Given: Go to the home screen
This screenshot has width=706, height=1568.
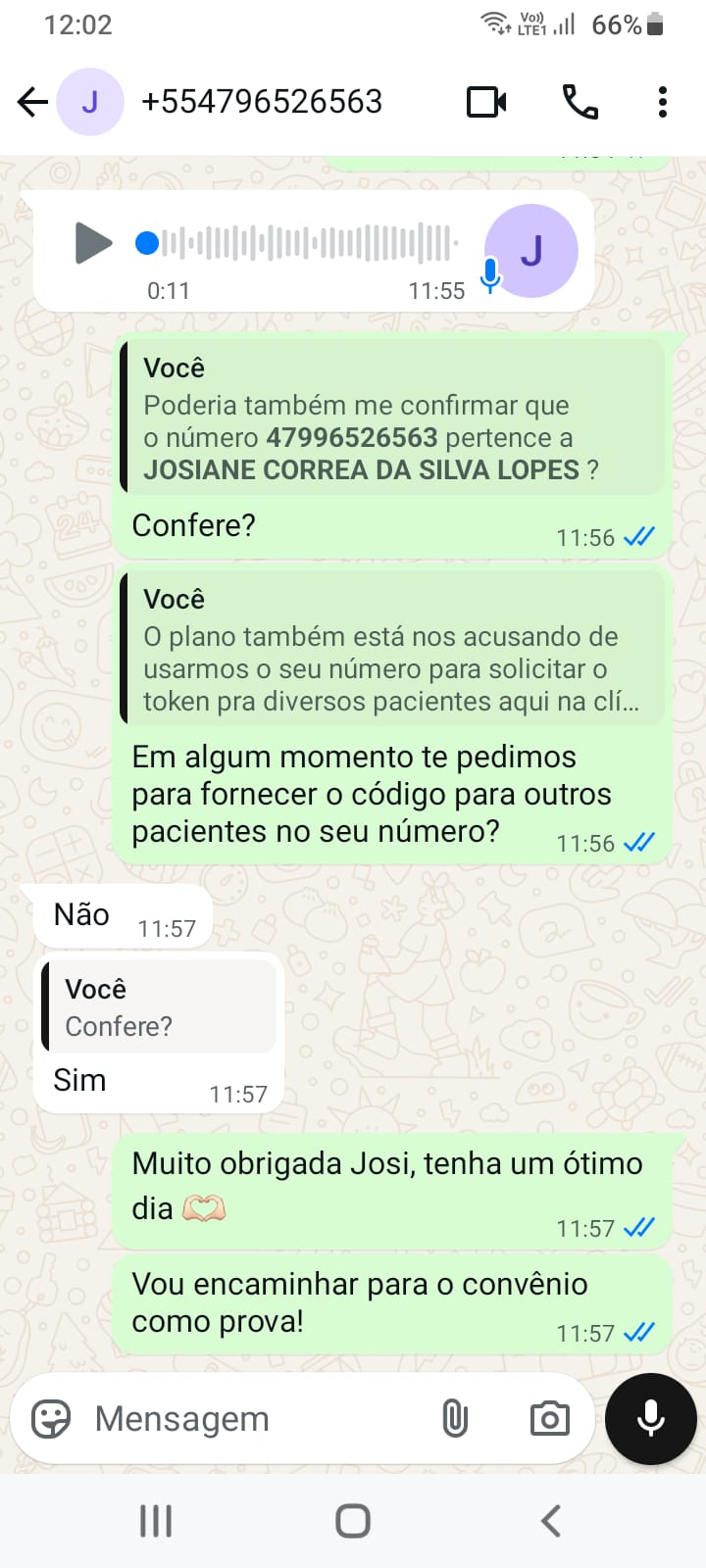Looking at the screenshot, I should click(353, 1521).
